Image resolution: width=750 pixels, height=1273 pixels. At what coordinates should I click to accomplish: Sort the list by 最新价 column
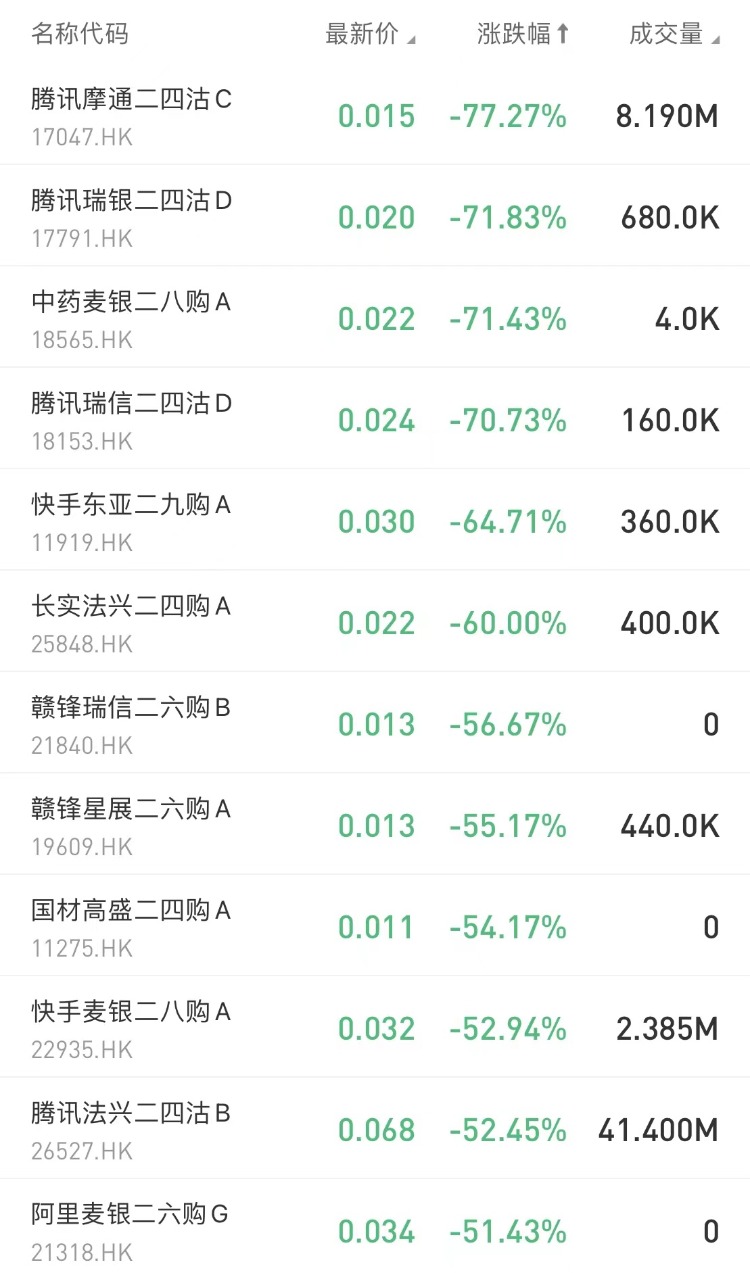point(370,34)
